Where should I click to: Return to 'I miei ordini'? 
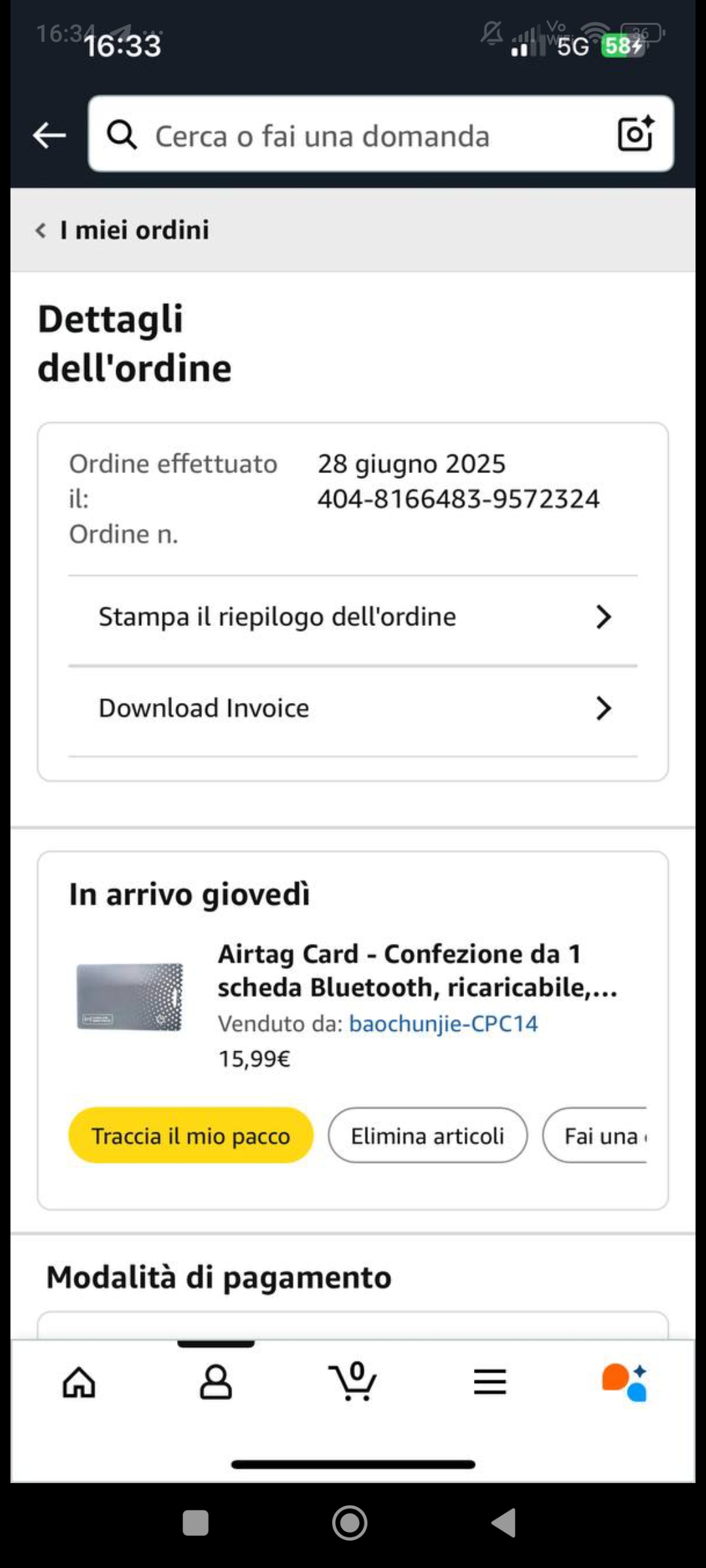coord(124,230)
